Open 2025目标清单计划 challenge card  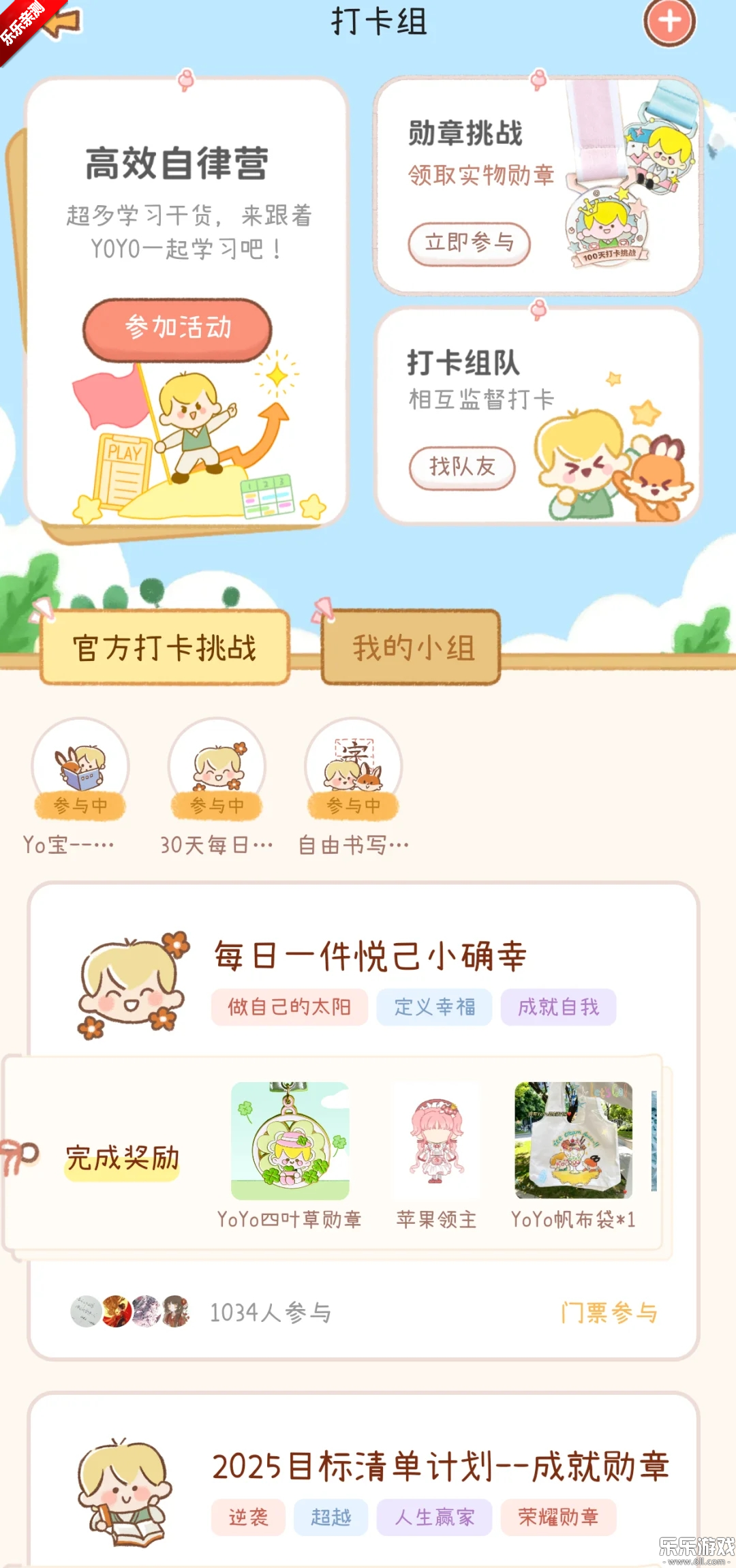(440, 1467)
